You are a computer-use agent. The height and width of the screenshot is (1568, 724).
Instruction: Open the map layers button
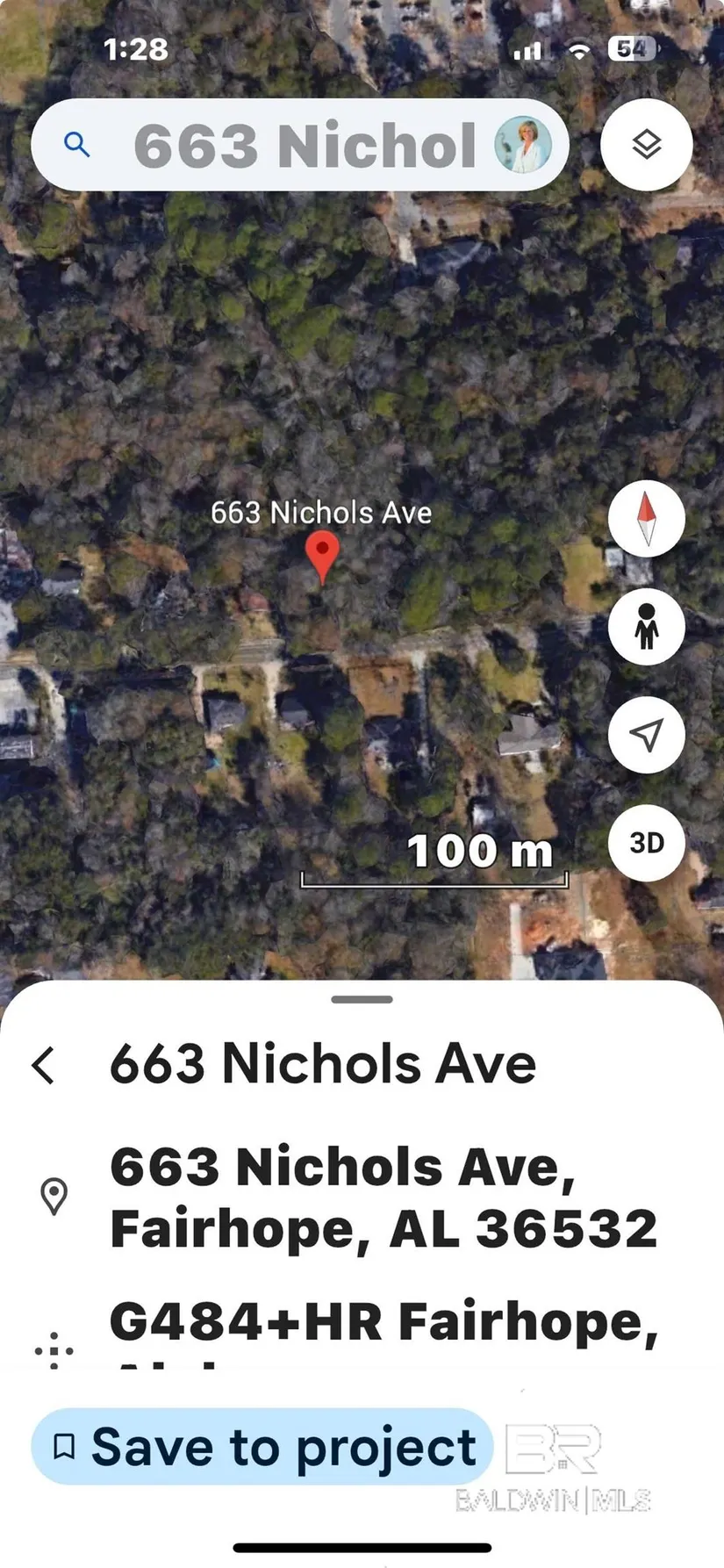646,145
